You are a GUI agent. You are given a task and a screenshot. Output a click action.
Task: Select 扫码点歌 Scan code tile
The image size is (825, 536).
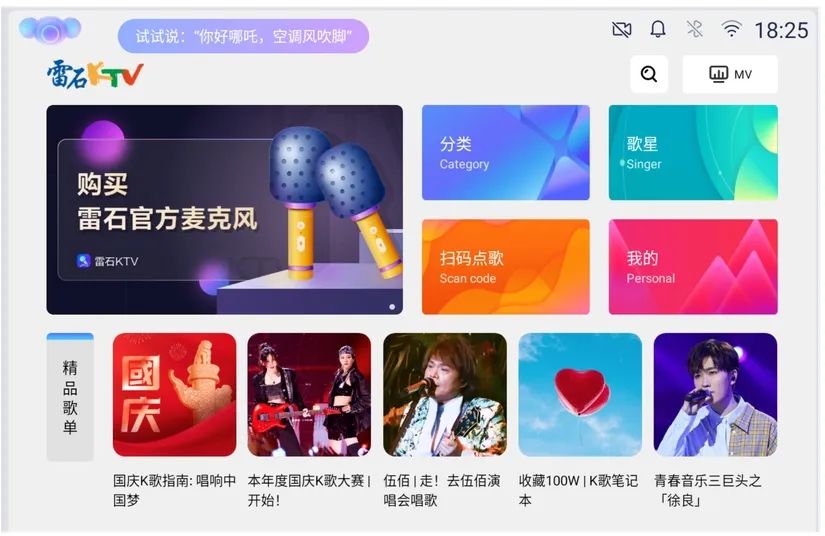point(505,266)
